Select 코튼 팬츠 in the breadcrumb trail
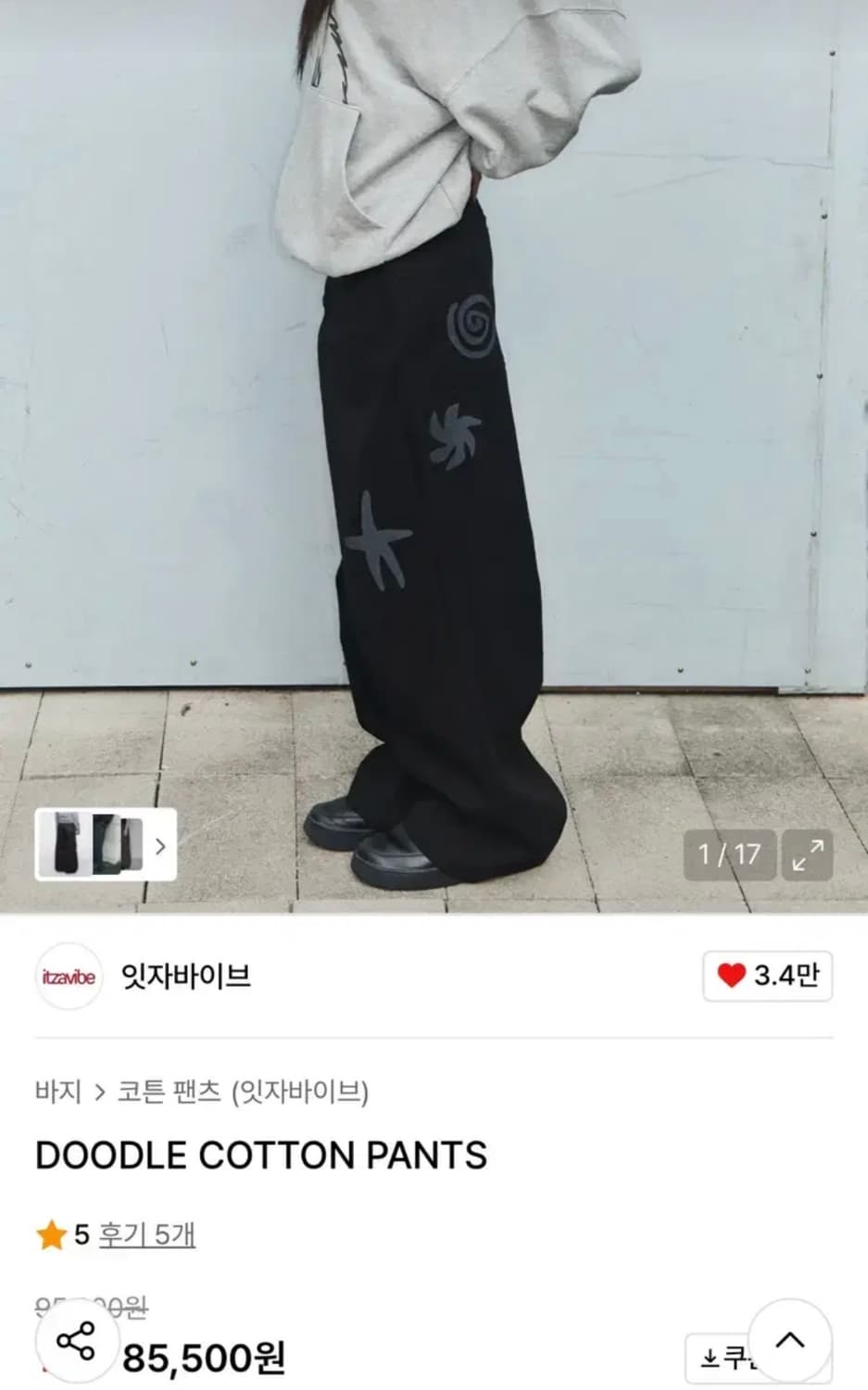 tap(167, 1093)
